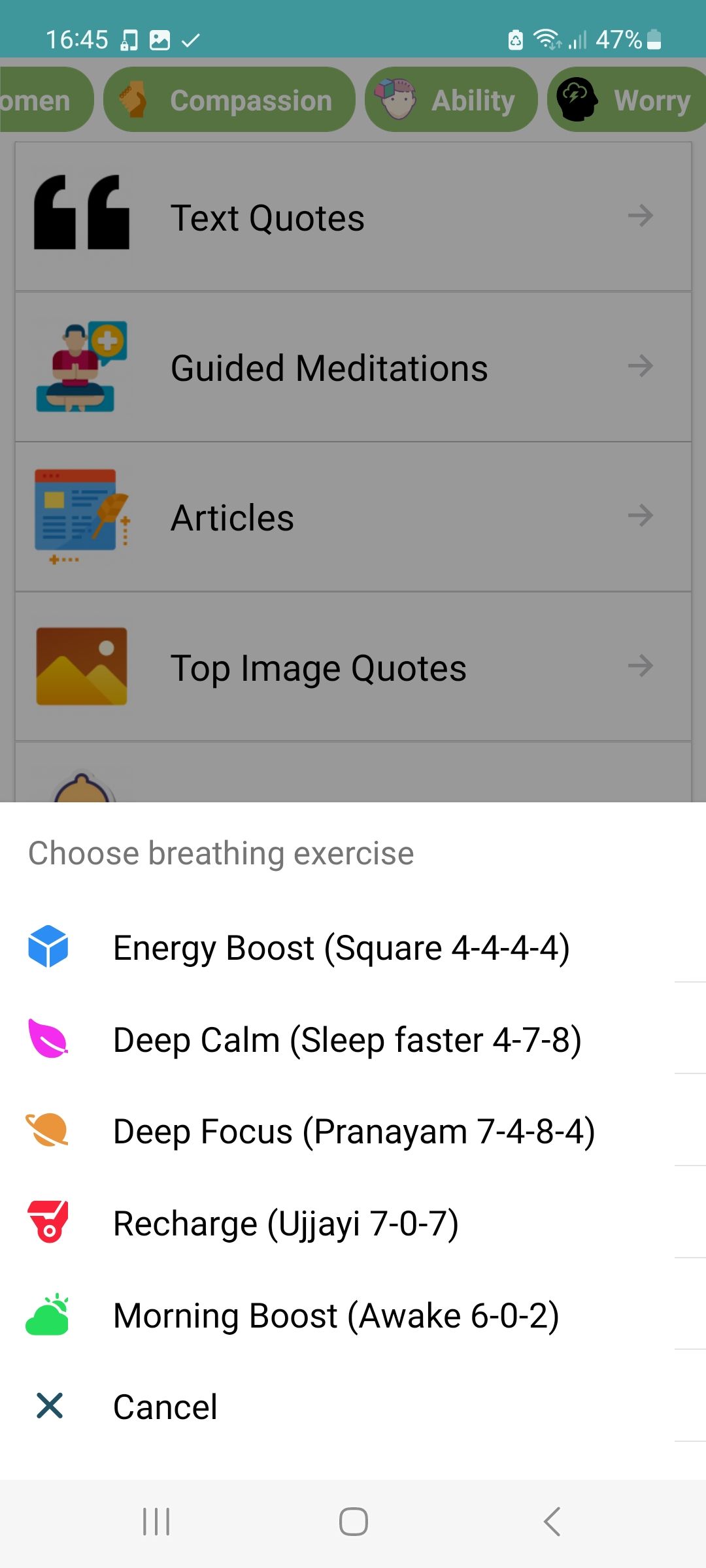
Task: Open the Text Quotes arrow
Action: [639, 217]
